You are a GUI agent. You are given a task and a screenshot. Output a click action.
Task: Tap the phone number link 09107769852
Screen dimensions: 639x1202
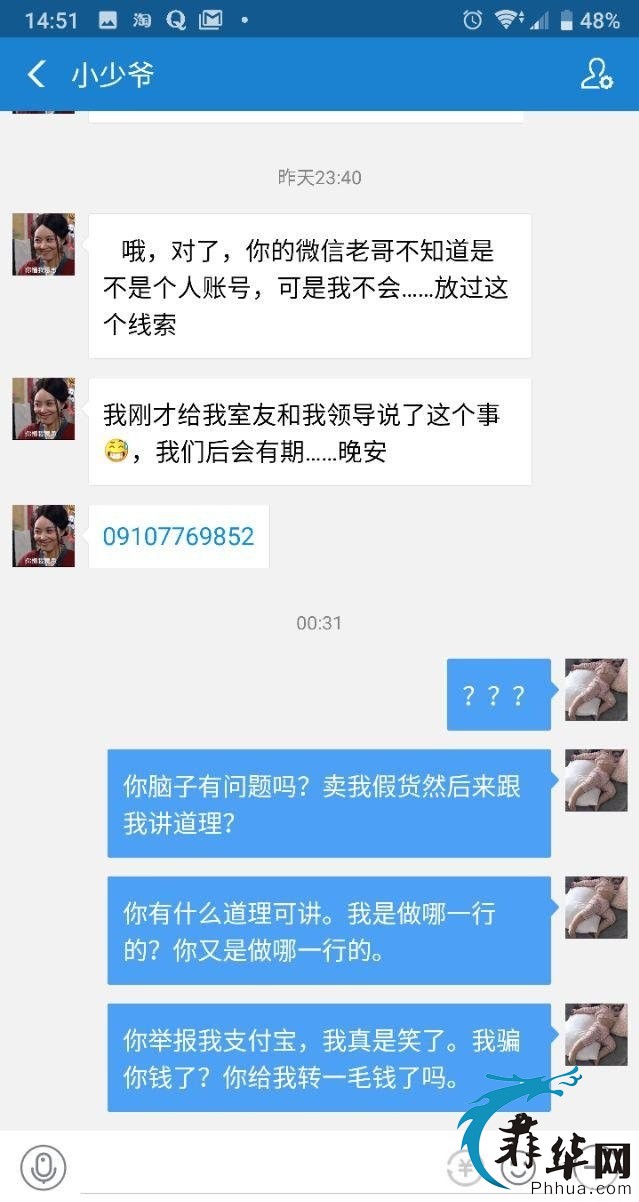[178, 536]
